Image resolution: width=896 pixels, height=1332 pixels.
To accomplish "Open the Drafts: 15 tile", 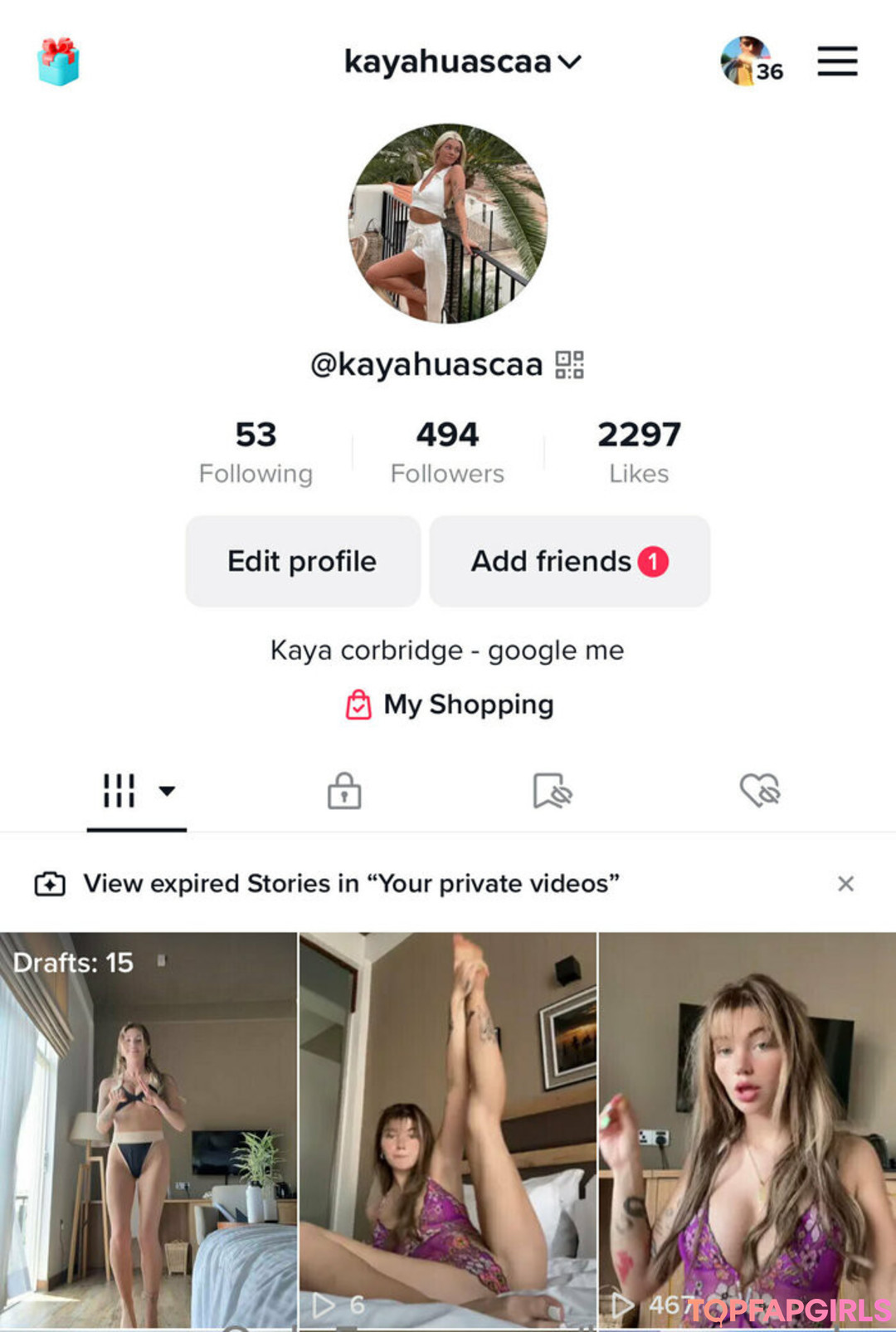I will pyautogui.click(x=148, y=1129).
